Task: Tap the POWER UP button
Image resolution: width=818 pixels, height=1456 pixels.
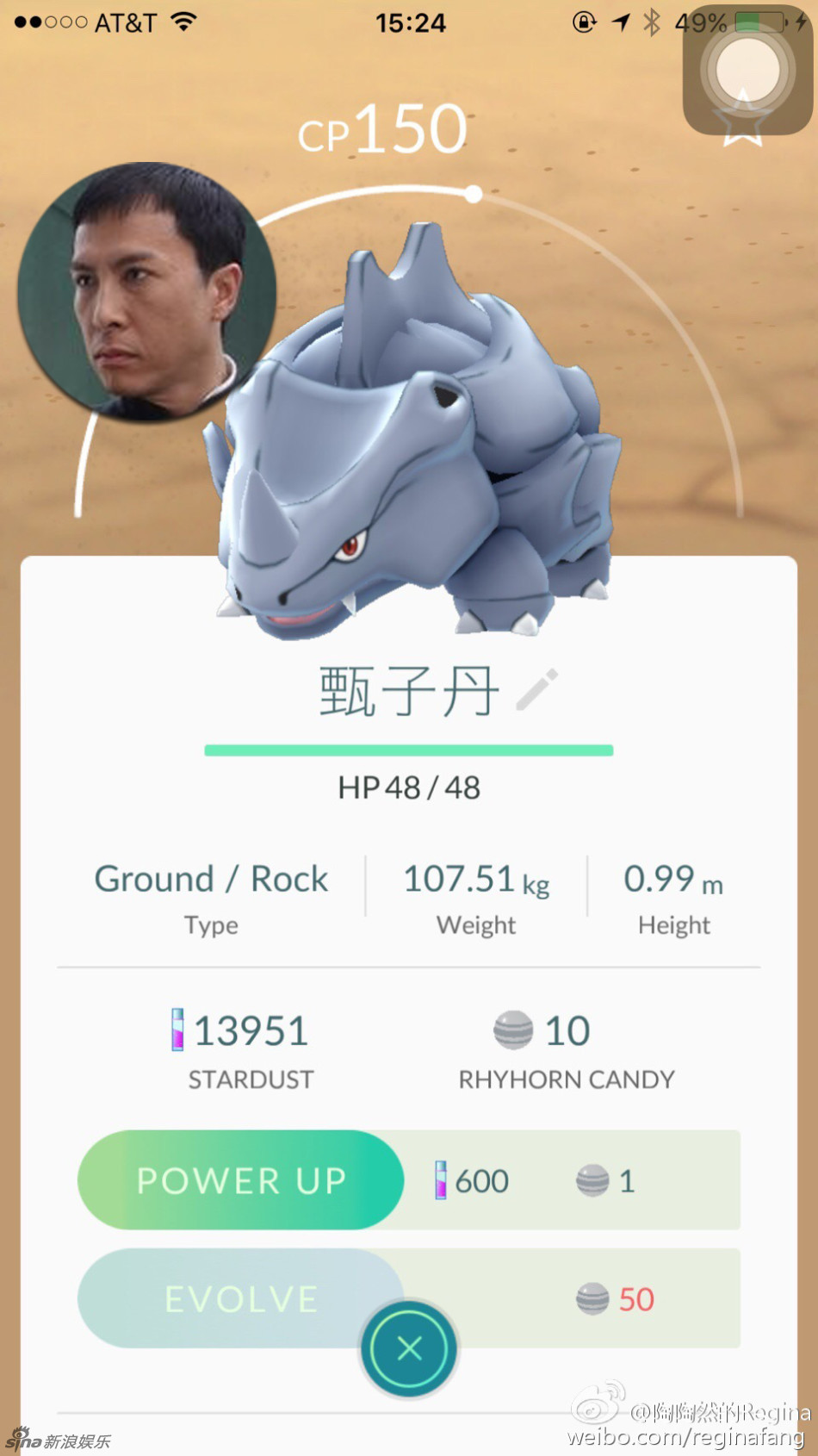Action: (241, 1179)
